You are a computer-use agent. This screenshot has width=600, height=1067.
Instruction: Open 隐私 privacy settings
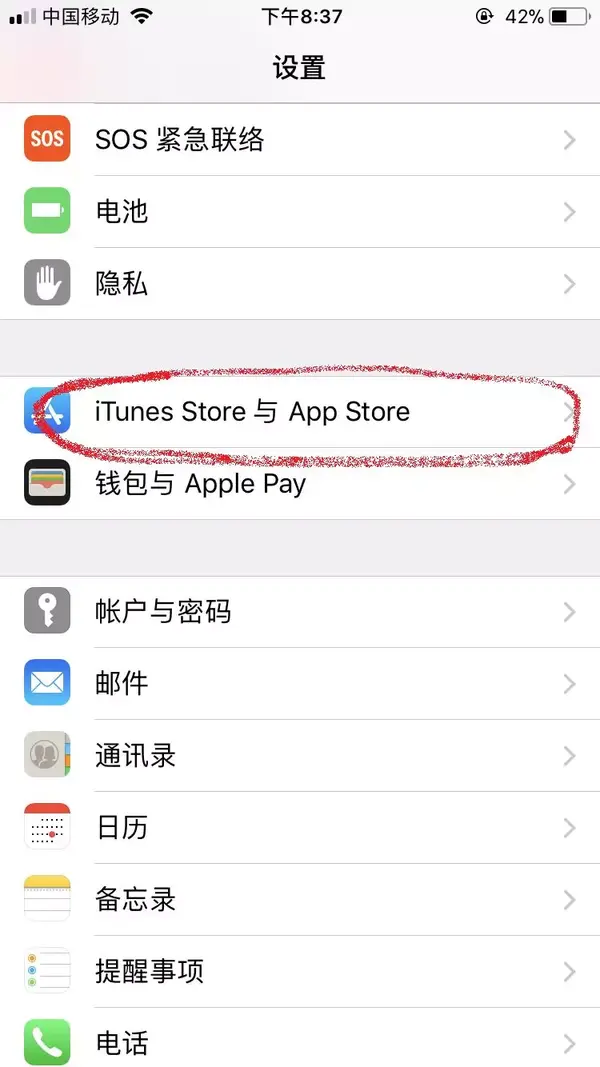pos(300,284)
